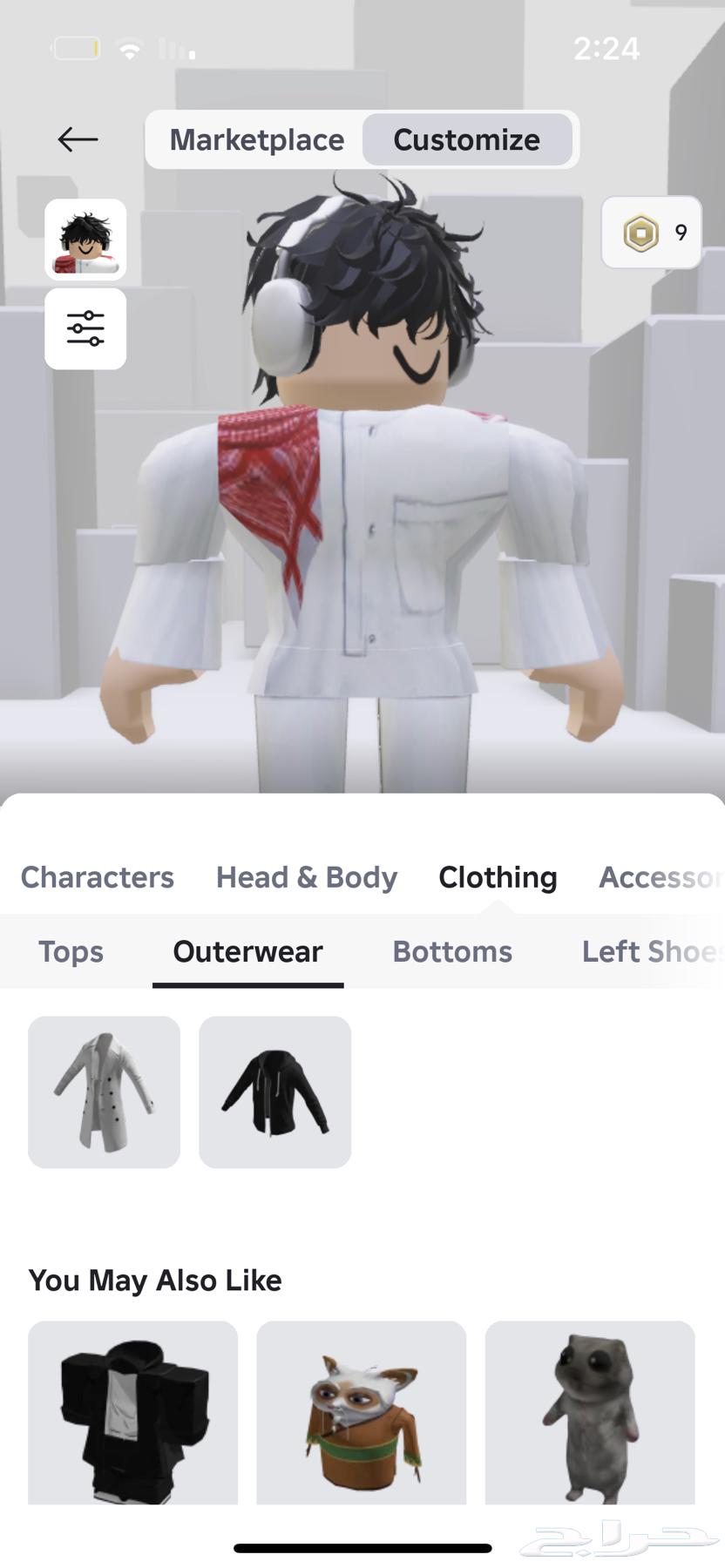View the recommended gray hamster item
The width and height of the screenshot is (725, 1568).
click(x=589, y=1411)
